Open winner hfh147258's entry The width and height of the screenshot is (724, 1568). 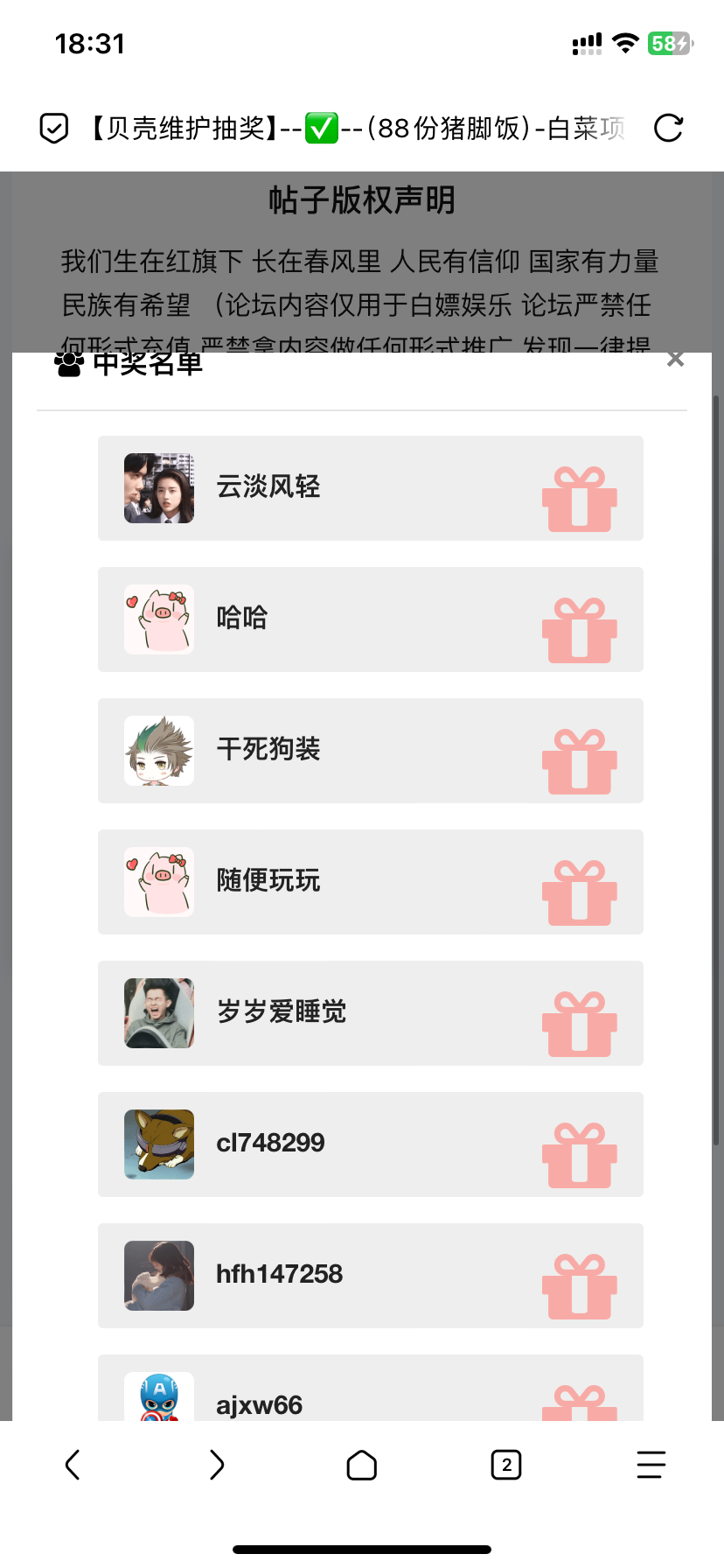click(x=370, y=1276)
